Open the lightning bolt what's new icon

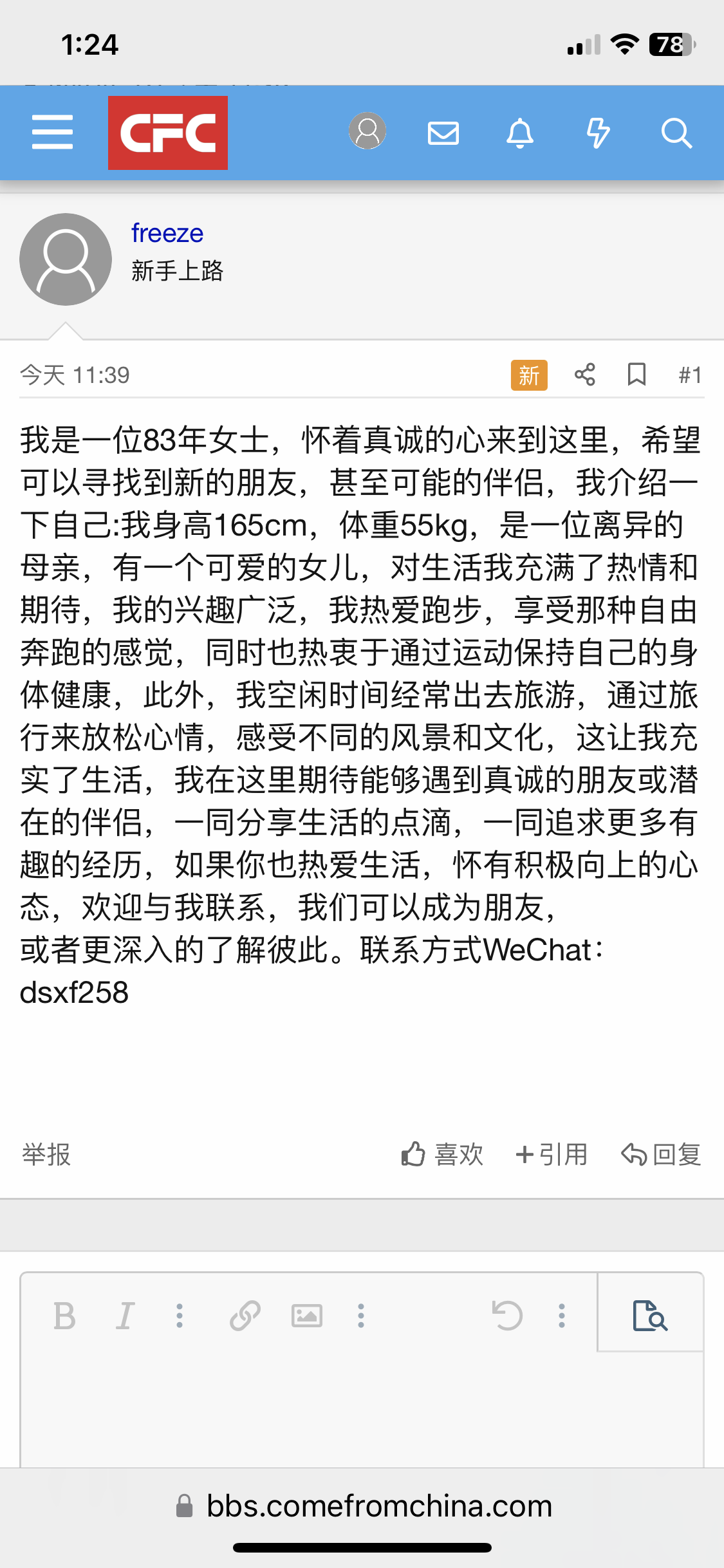pyautogui.click(x=598, y=133)
